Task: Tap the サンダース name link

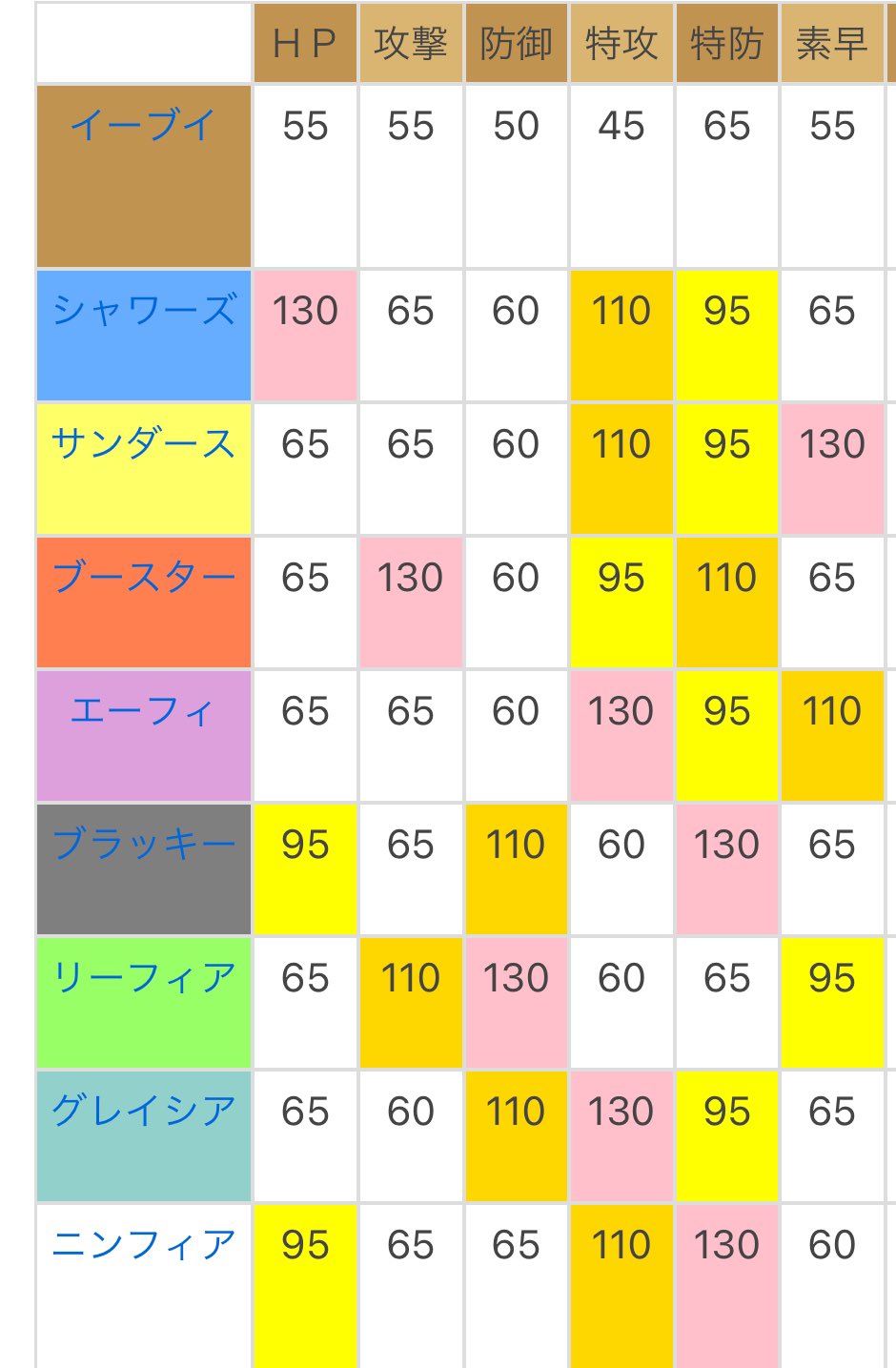Action: 143,444
